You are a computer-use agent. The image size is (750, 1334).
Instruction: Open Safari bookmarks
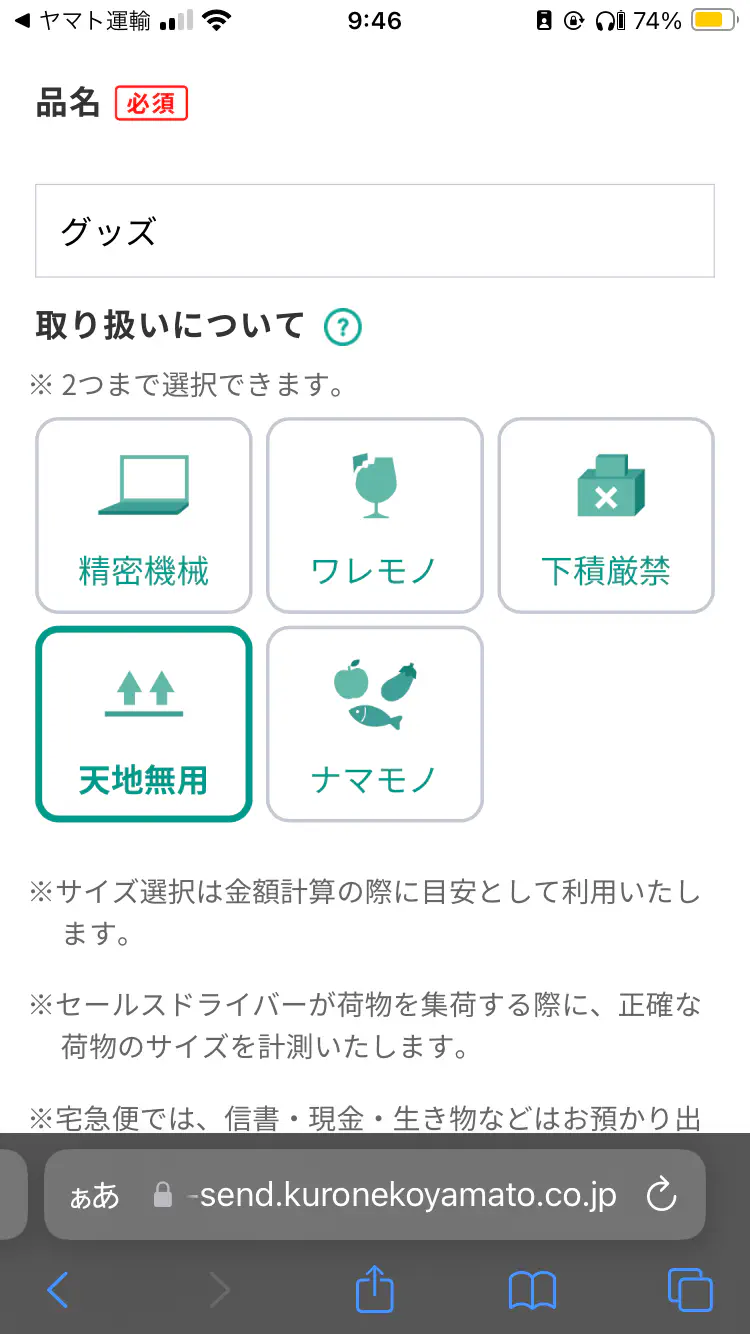[x=532, y=1290]
